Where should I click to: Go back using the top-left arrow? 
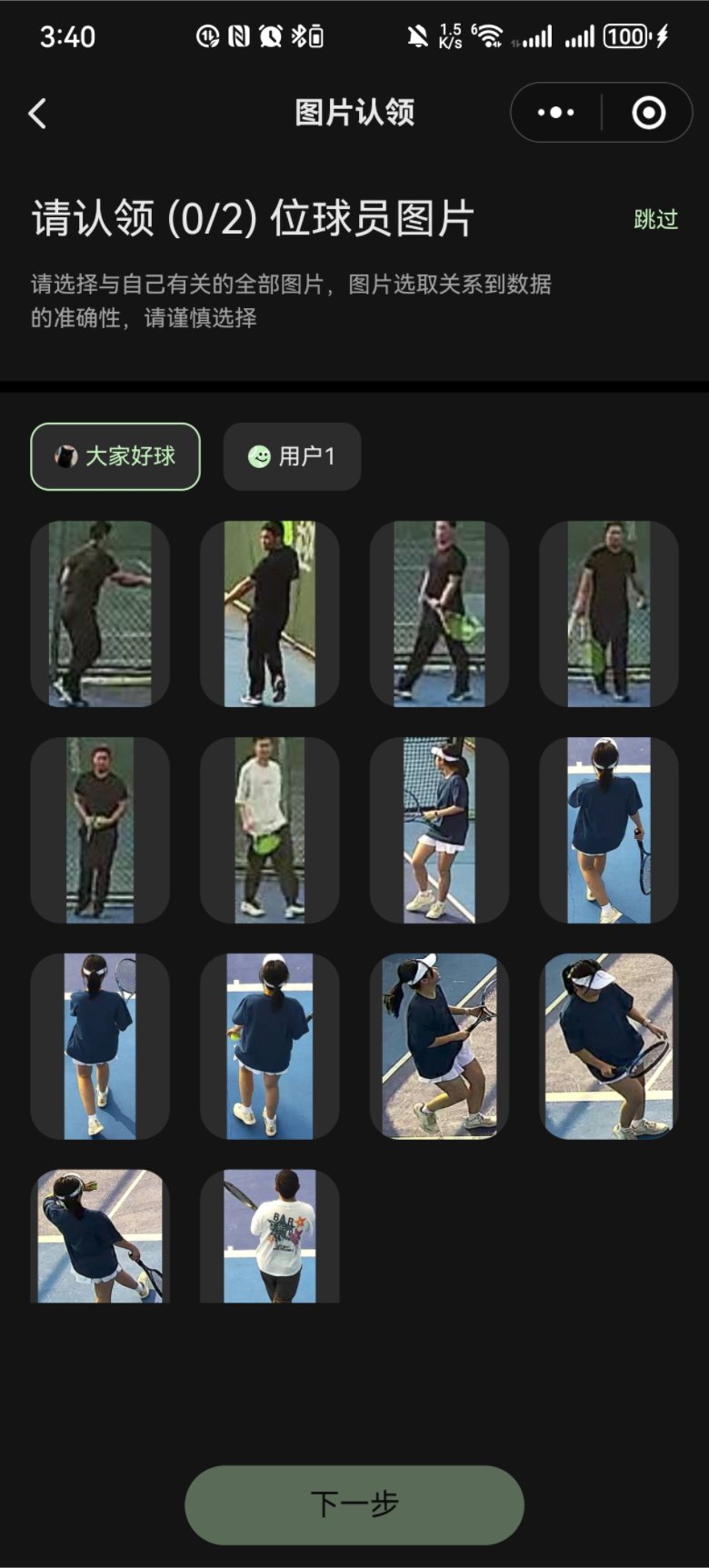(x=38, y=114)
